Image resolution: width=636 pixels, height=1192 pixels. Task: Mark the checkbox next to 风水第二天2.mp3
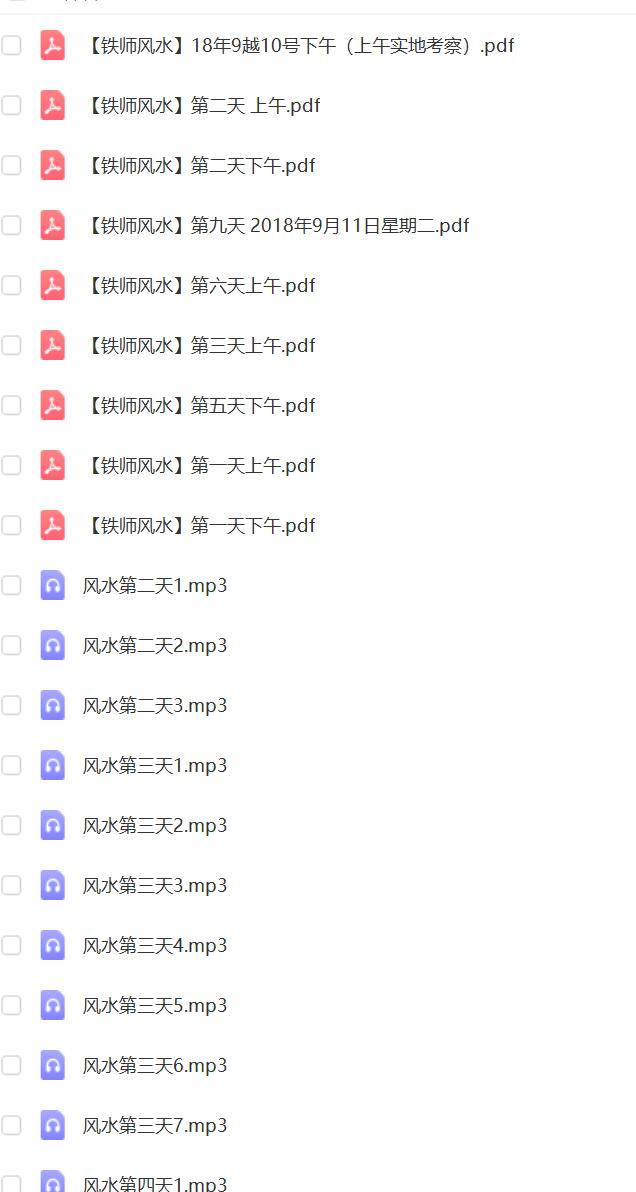[11, 645]
